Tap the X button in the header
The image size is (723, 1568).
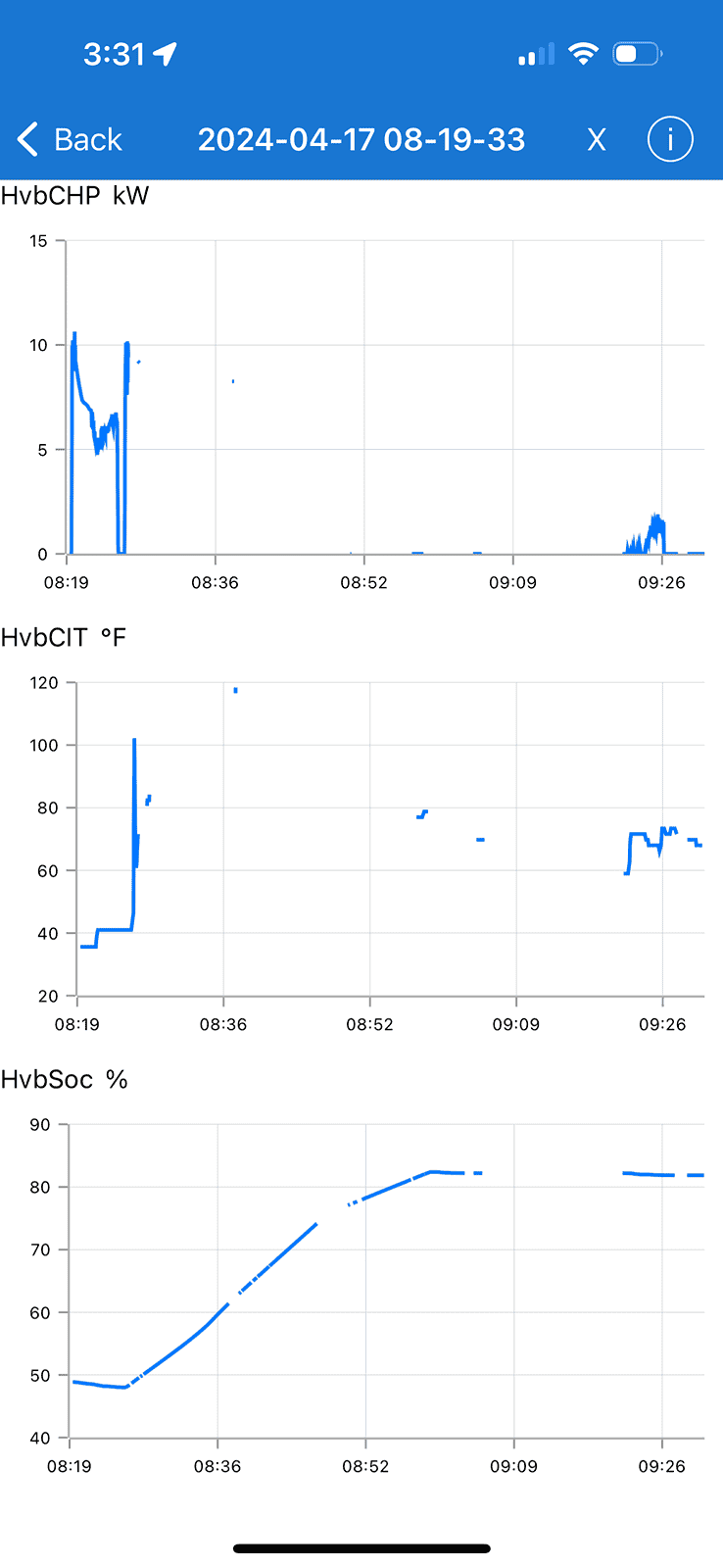click(597, 140)
